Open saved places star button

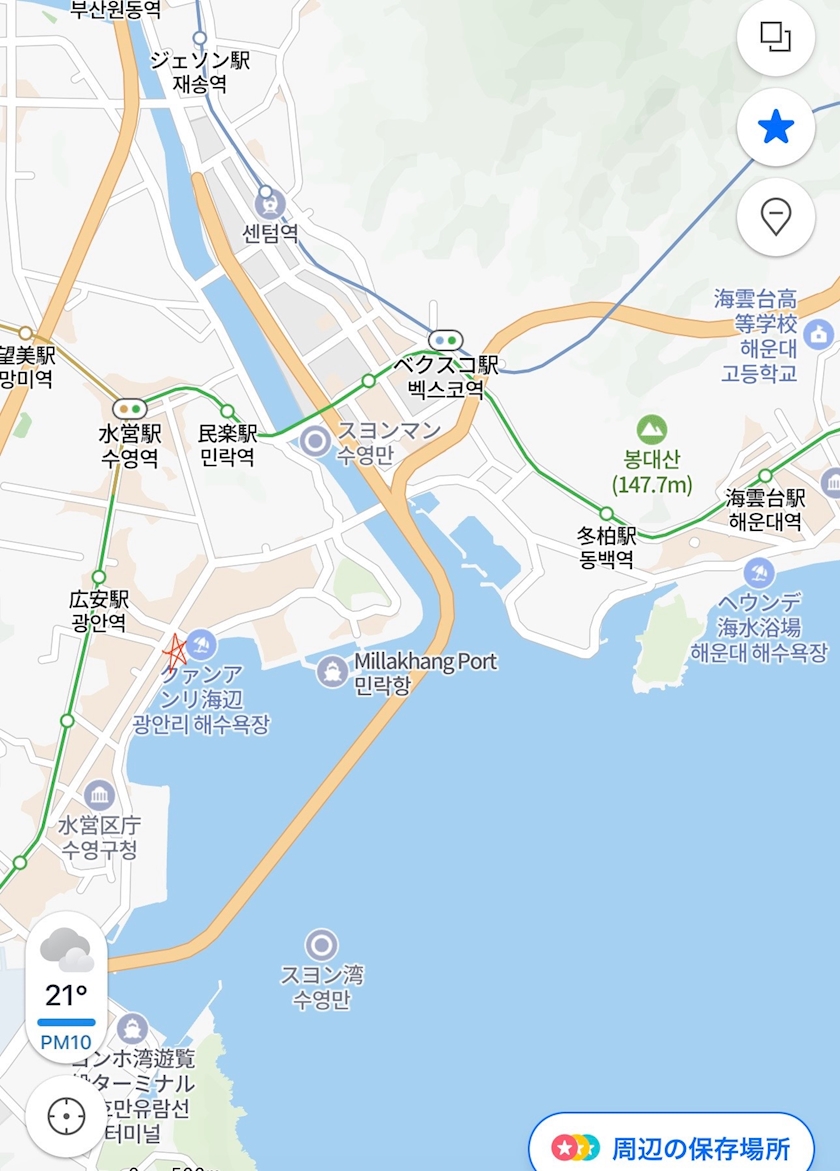(x=776, y=127)
